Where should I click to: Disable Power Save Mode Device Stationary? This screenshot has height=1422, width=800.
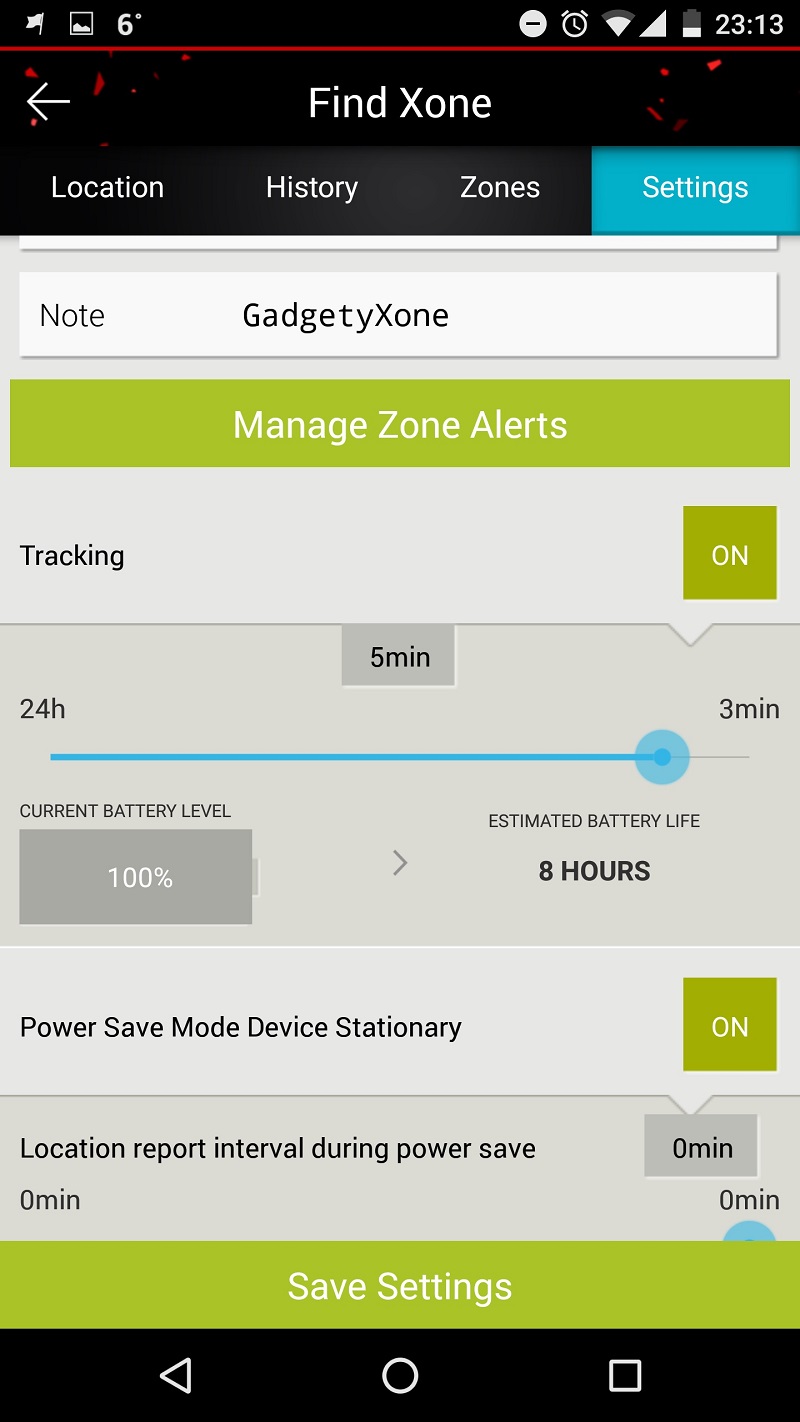[730, 1025]
